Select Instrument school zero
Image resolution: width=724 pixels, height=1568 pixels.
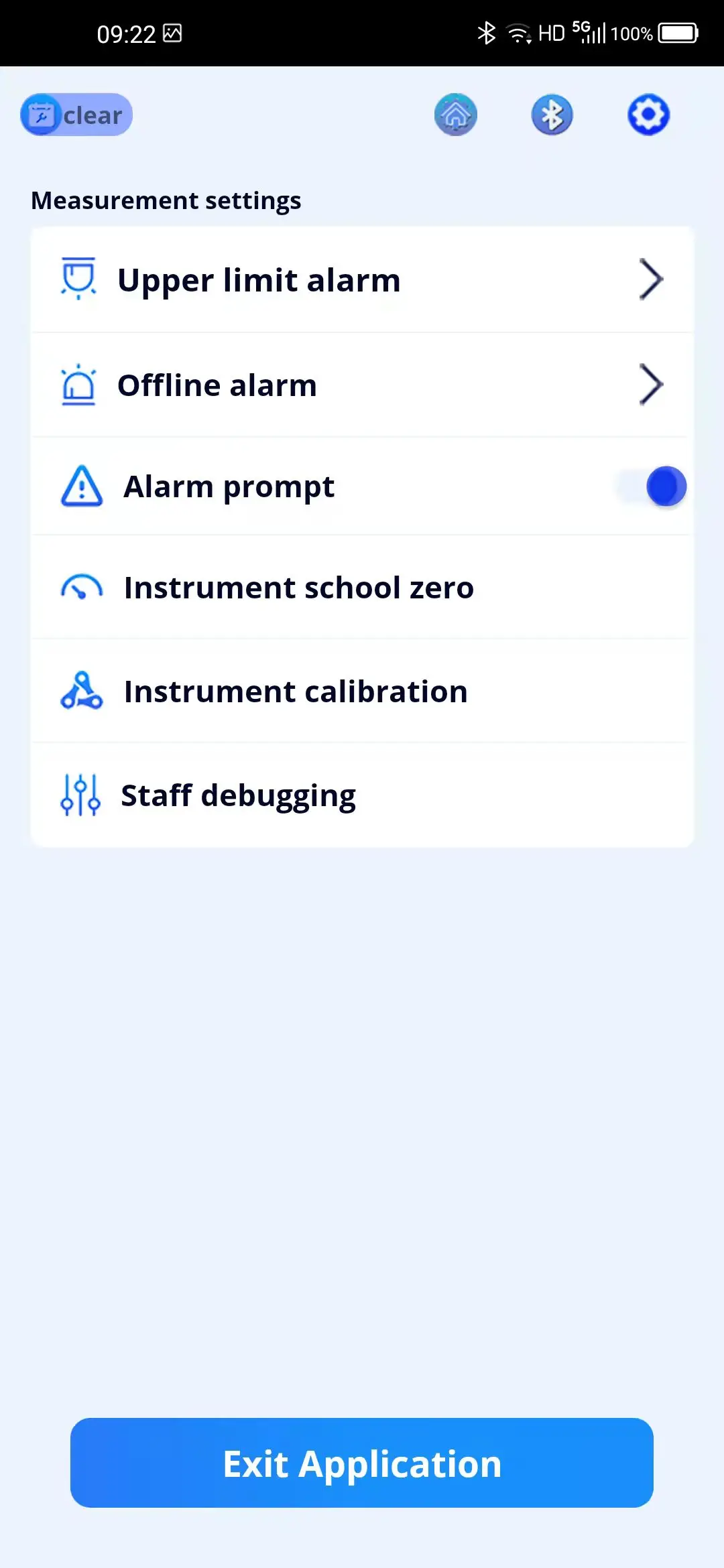362,588
